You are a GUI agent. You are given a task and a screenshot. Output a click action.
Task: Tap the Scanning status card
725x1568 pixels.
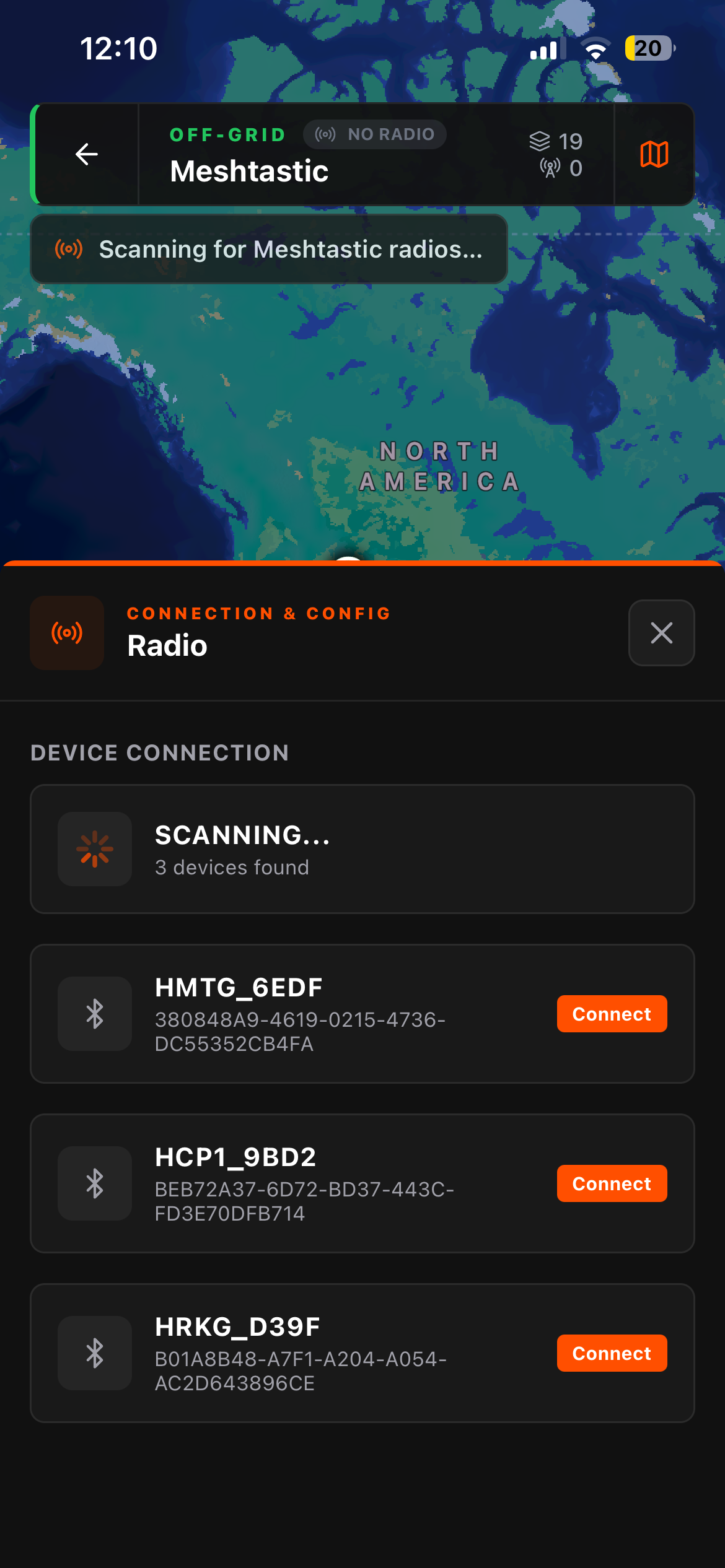pyautogui.click(x=362, y=849)
